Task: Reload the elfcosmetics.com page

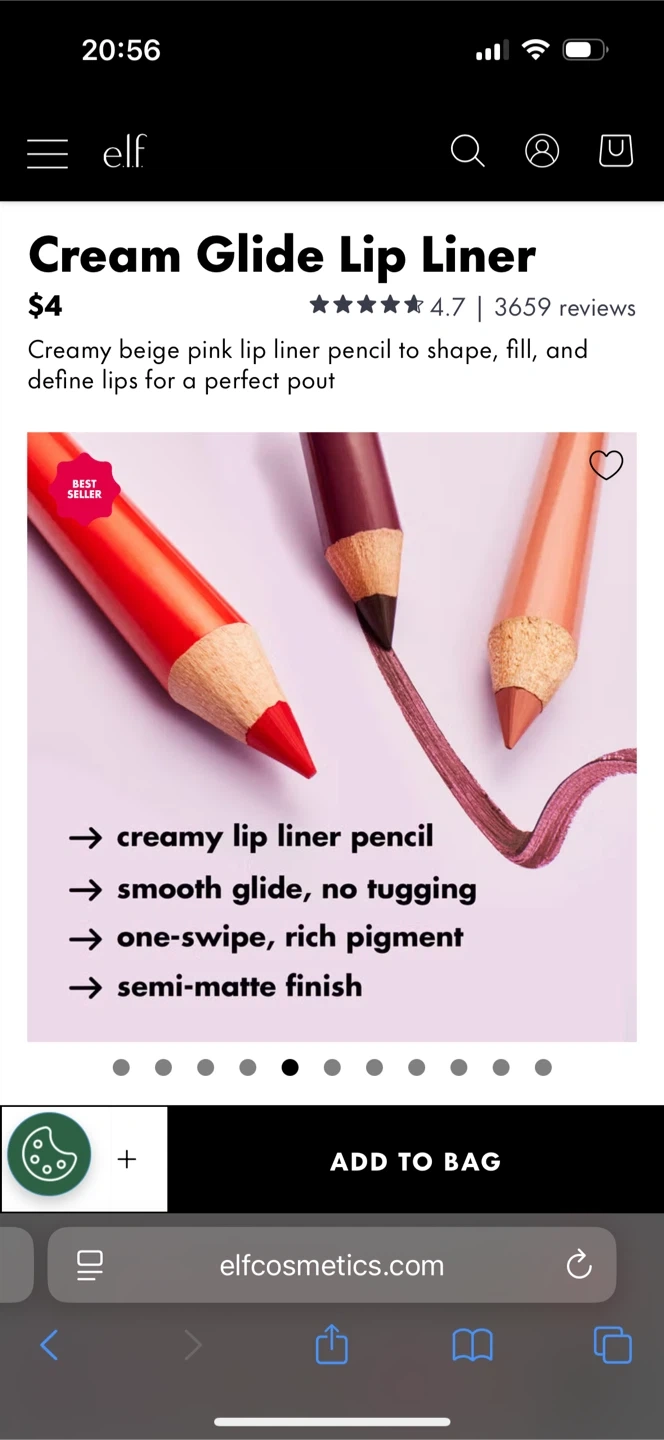Action: click(579, 1265)
